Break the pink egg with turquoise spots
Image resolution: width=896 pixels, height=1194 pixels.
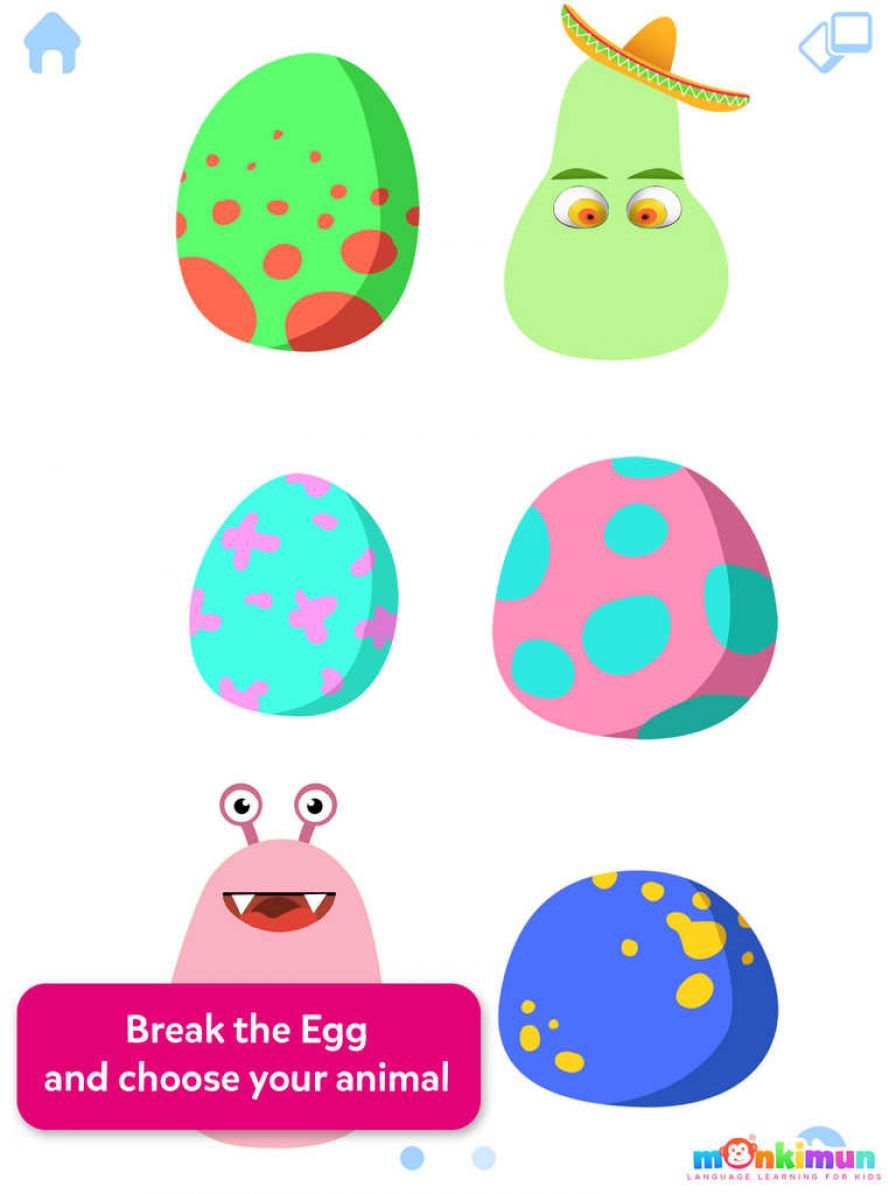(x=635, y=598)
